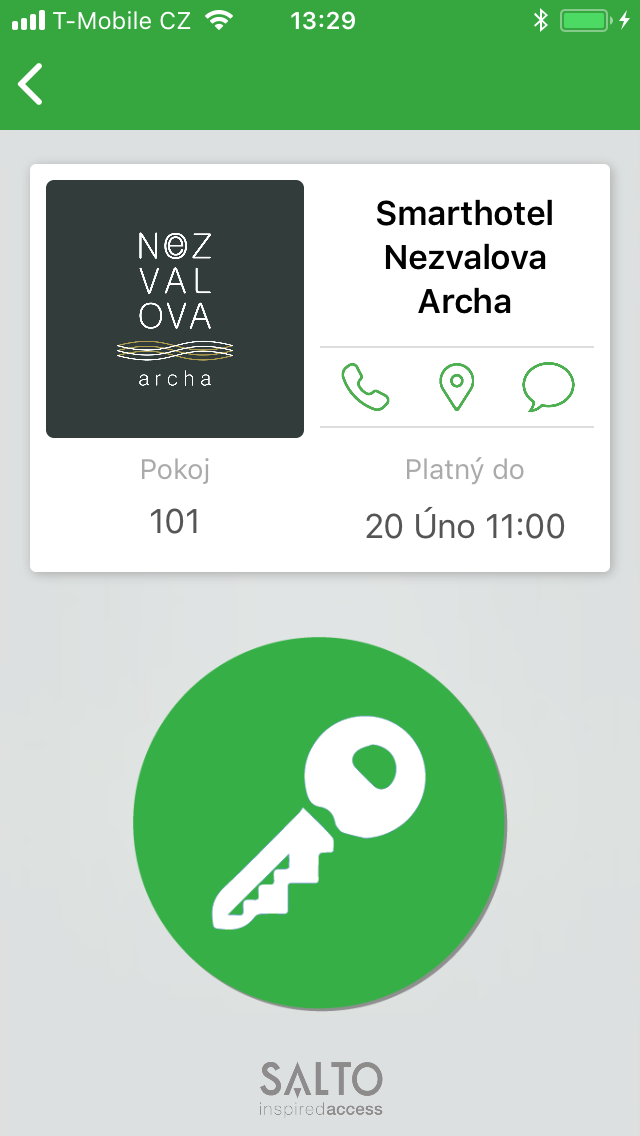Message the hotel via chat bubble

[x=548, y=387]
